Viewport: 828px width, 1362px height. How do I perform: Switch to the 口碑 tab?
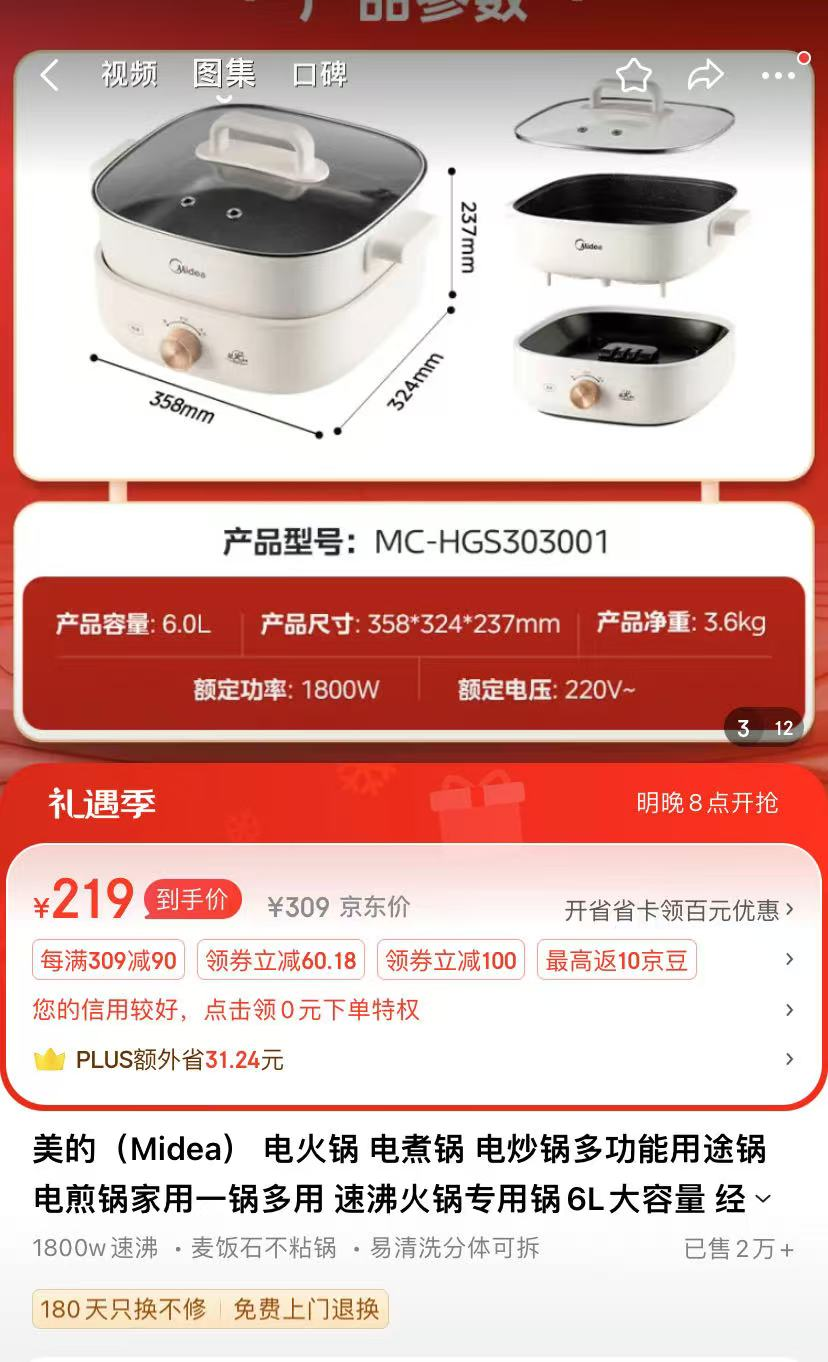(x=319, y=75)
